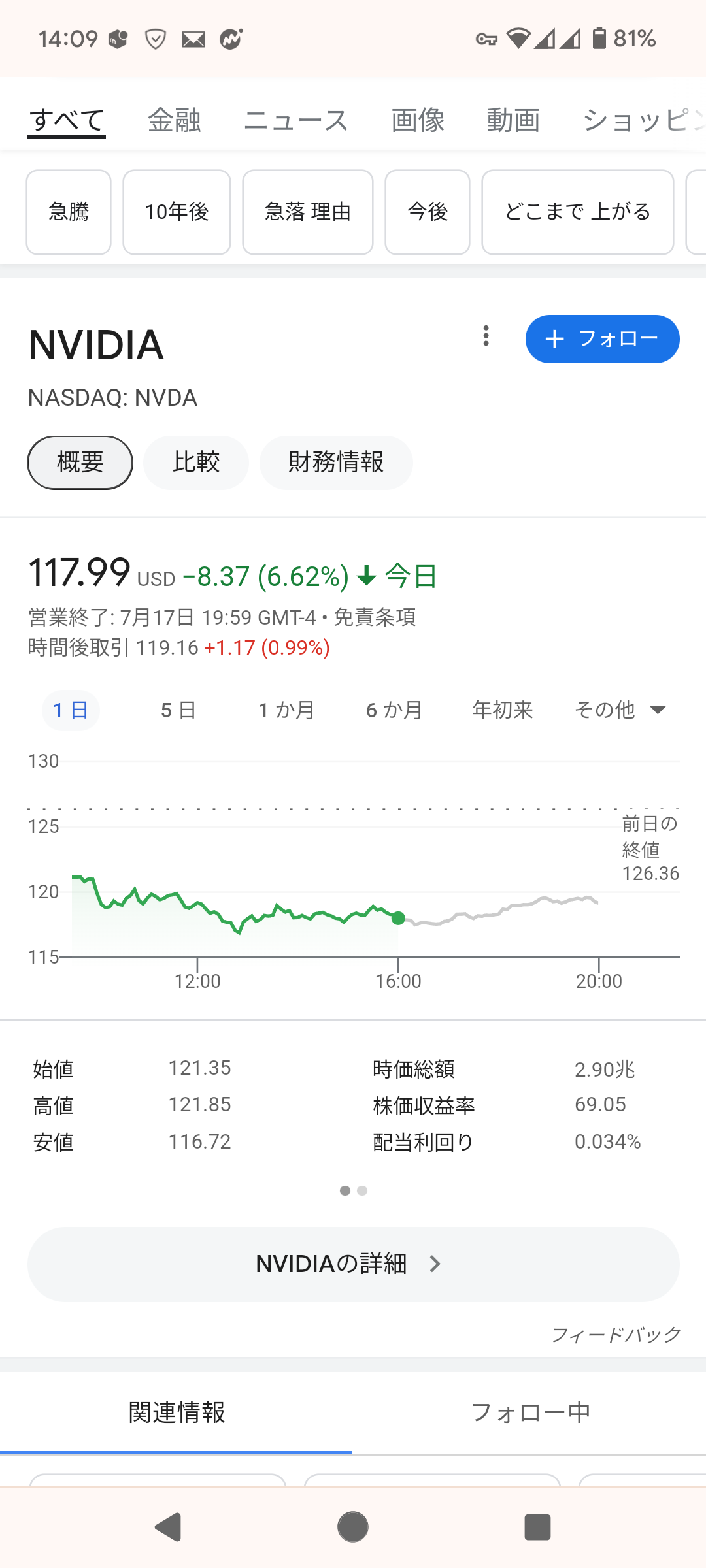706x1568 pixels.
Task: Switch to the フォロー中 tab
Action: (x=529, y=1413)
